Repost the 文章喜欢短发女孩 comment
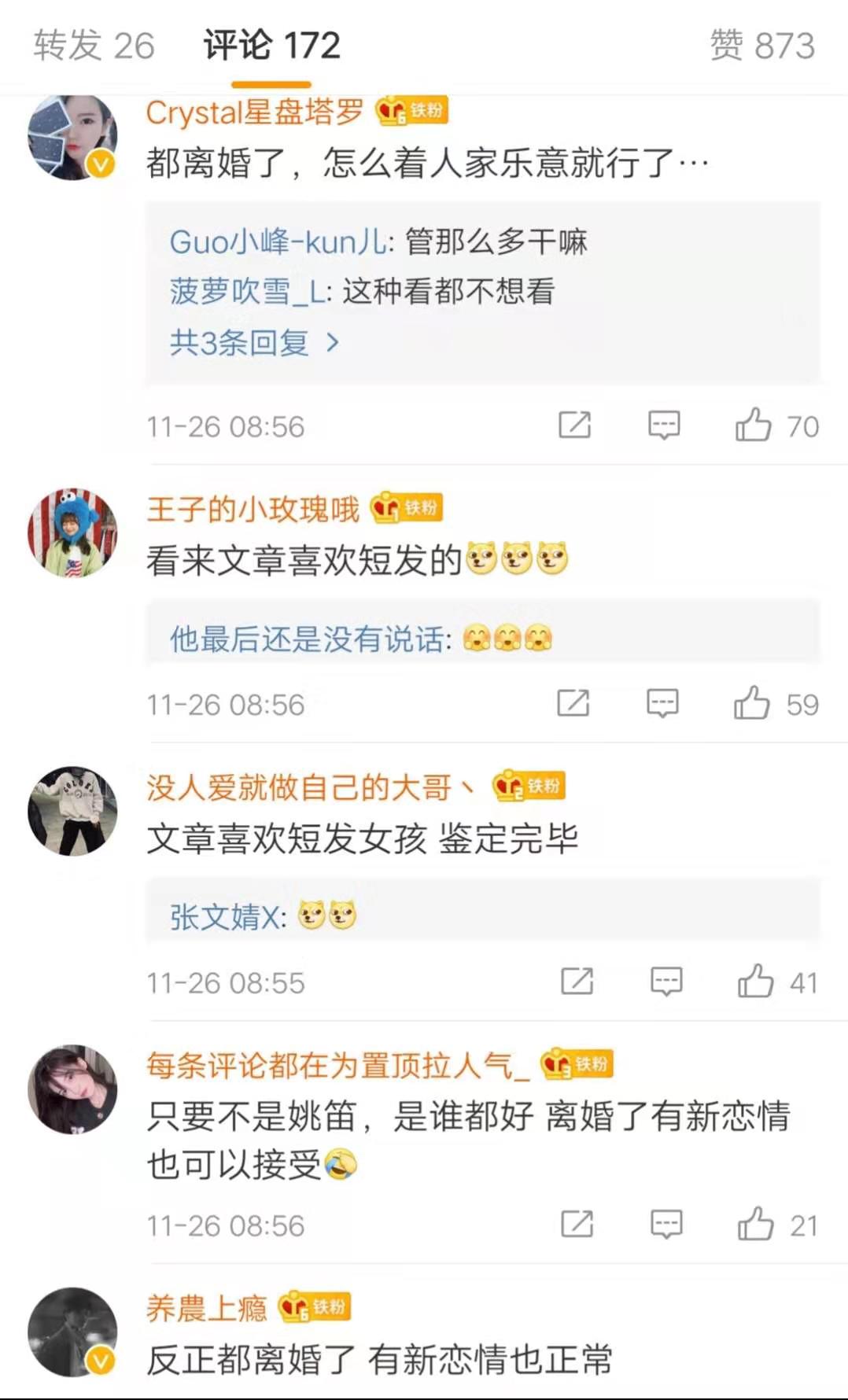Image resolution: width=848 pixels, height=1400 pixels. click(x=577, y=982)
